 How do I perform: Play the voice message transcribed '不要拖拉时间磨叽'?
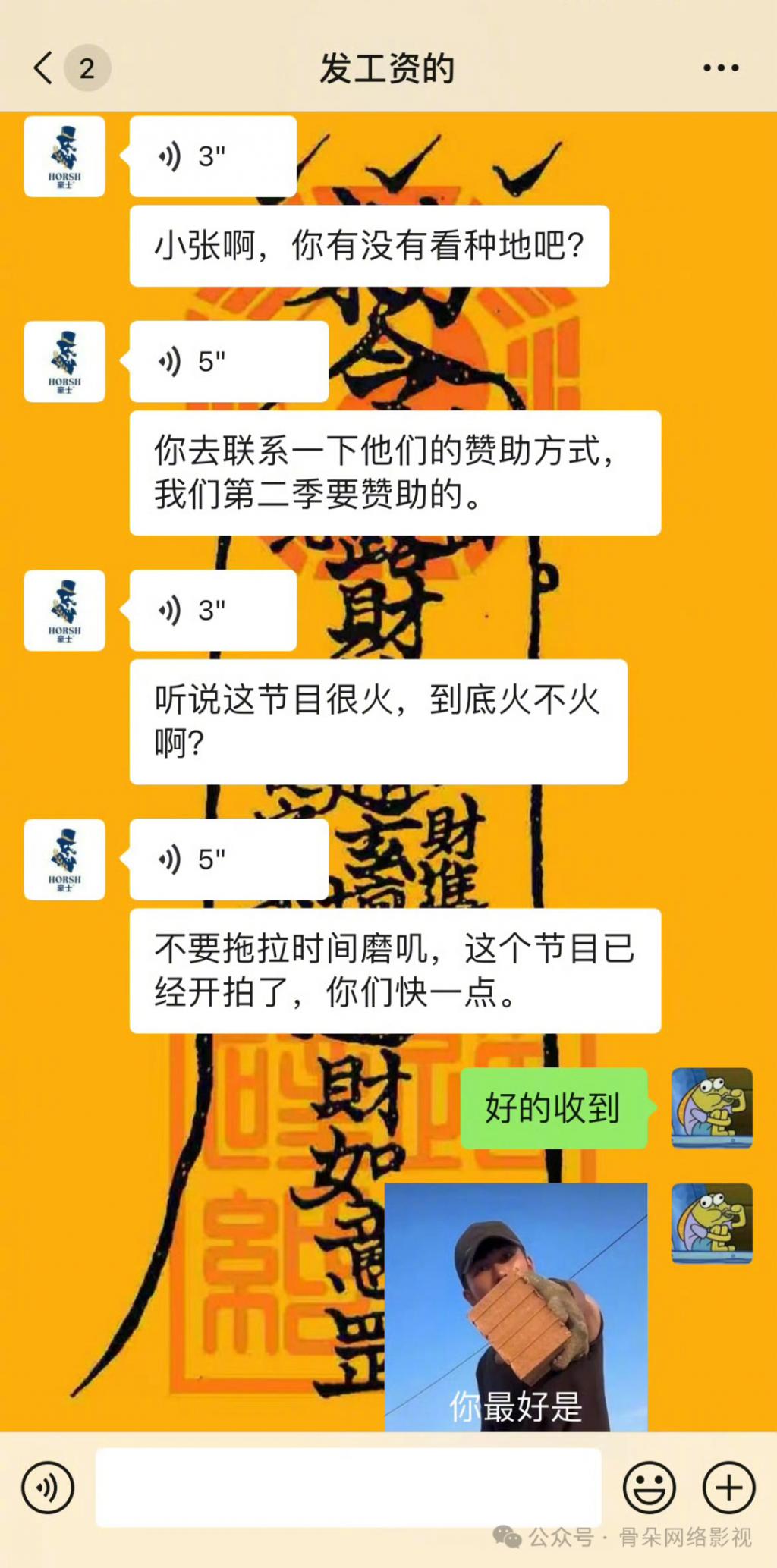coord(228,859)
